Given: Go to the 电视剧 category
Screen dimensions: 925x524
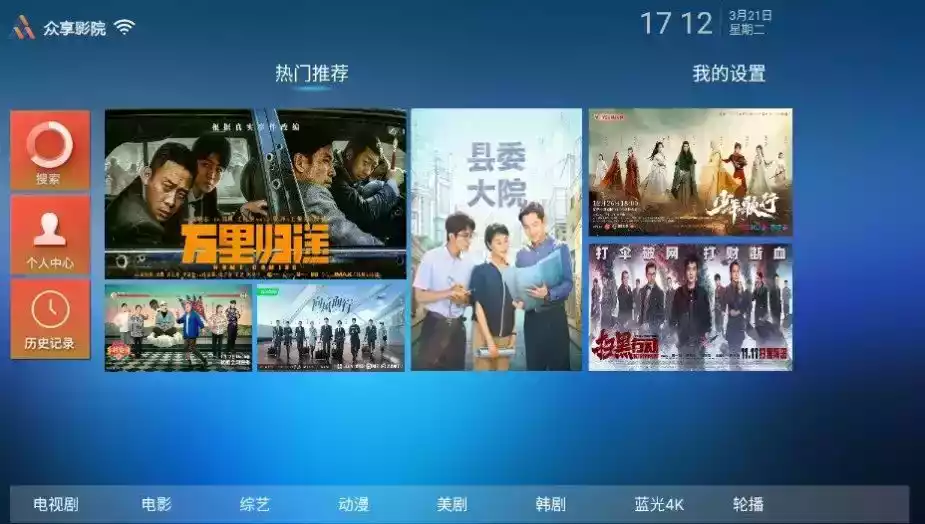Looking at the screenshot, I should [55, 504].
